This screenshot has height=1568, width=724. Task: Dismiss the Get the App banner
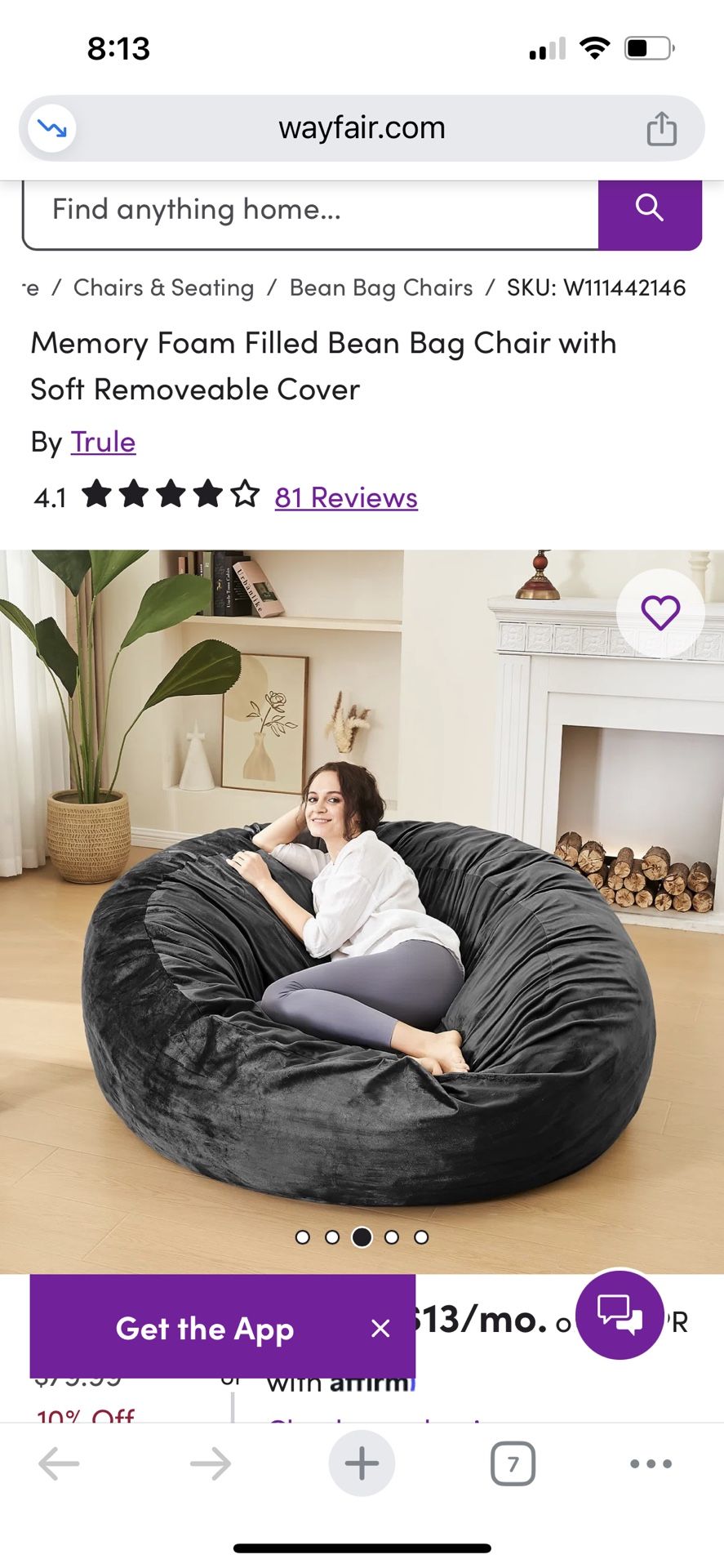pyautogui.click(x=380, y=1328)
